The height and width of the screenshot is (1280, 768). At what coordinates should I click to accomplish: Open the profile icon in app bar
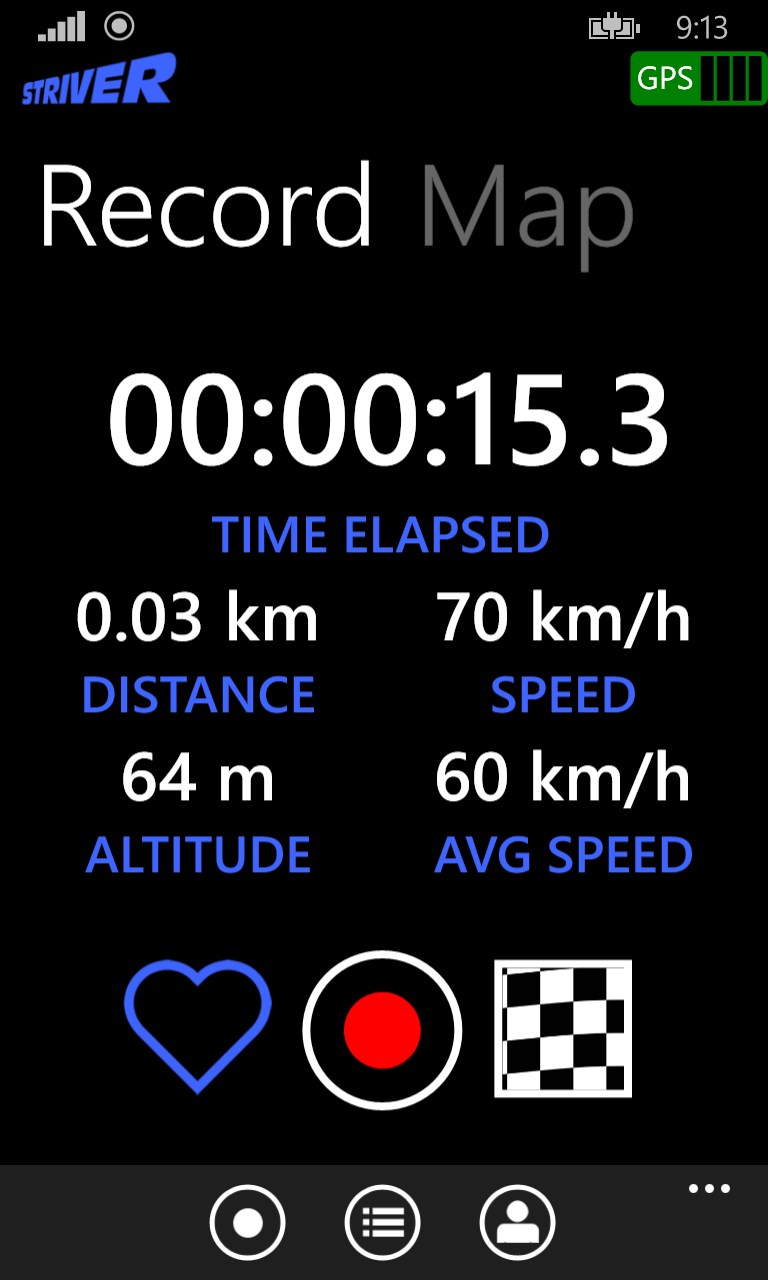coord(515,1222)
